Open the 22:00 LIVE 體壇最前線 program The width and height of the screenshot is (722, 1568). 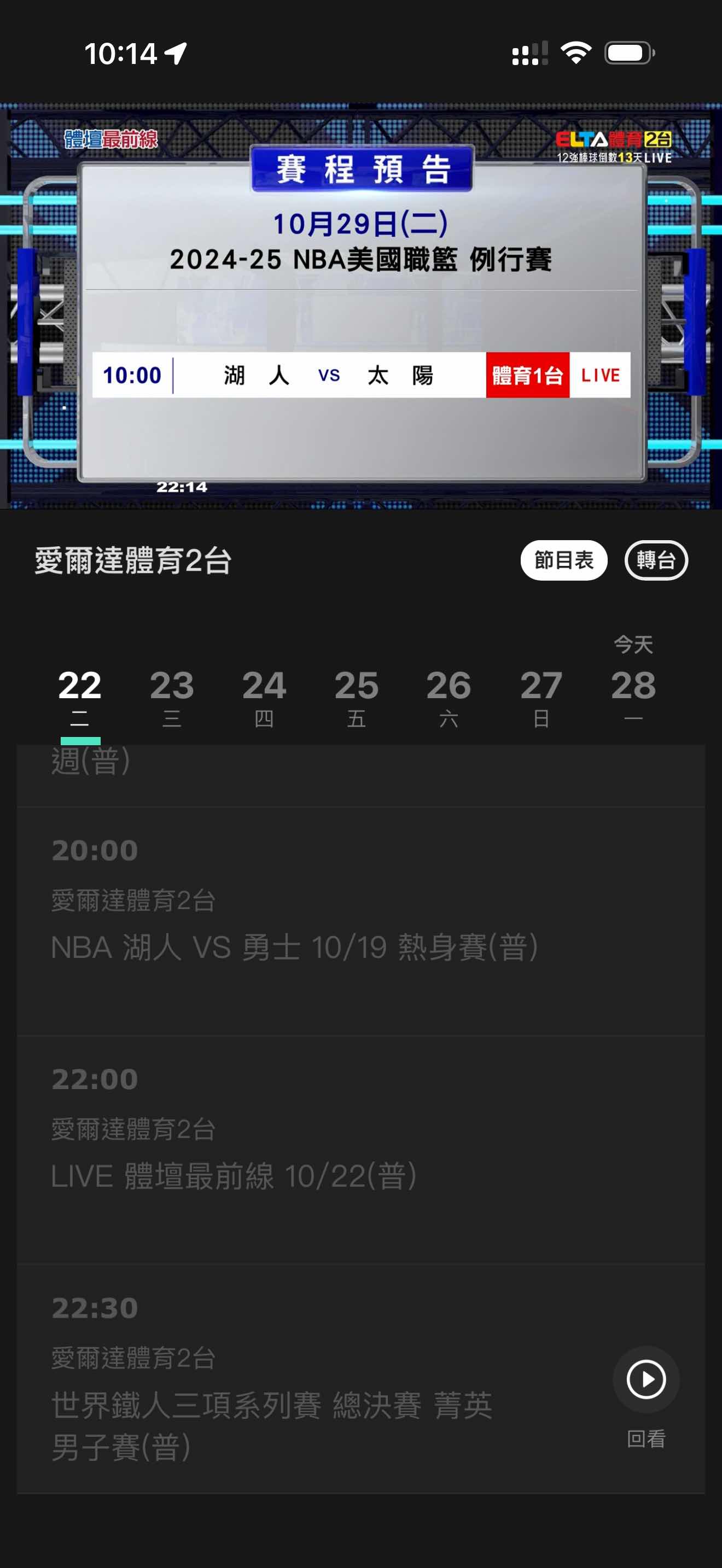[234, 1150]
